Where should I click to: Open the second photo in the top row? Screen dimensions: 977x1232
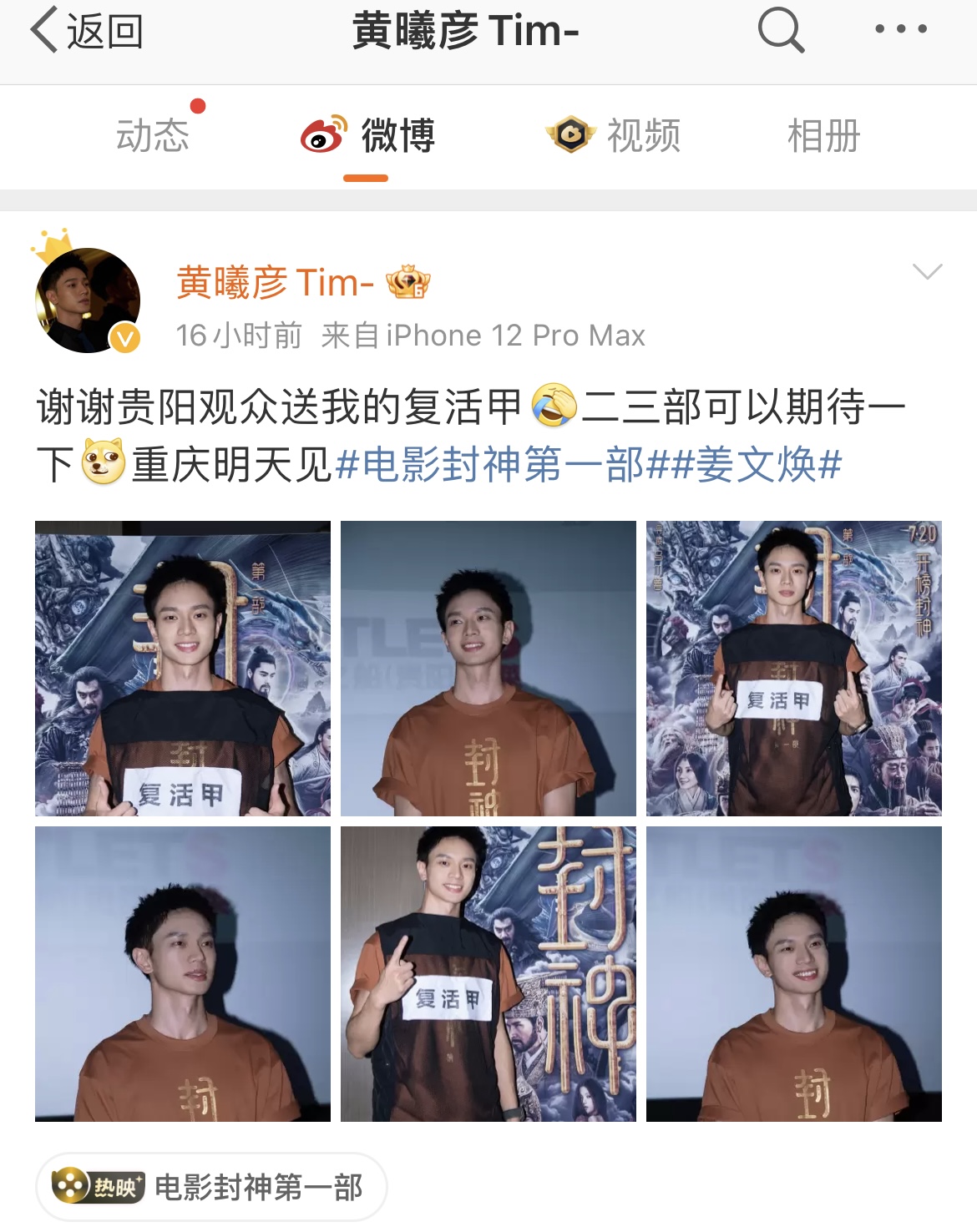(x=488, y=669)
